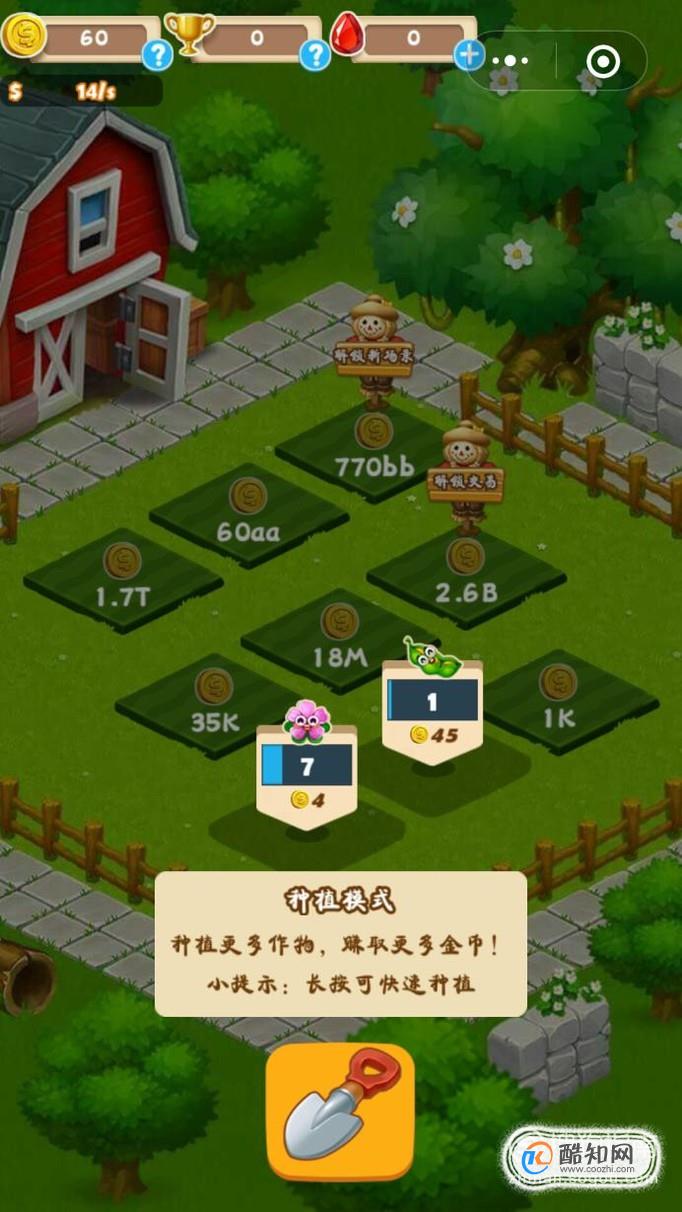The image size is (682, 1212).
Task: Select the pink flower crop card
Action: (x=306, y=770)
